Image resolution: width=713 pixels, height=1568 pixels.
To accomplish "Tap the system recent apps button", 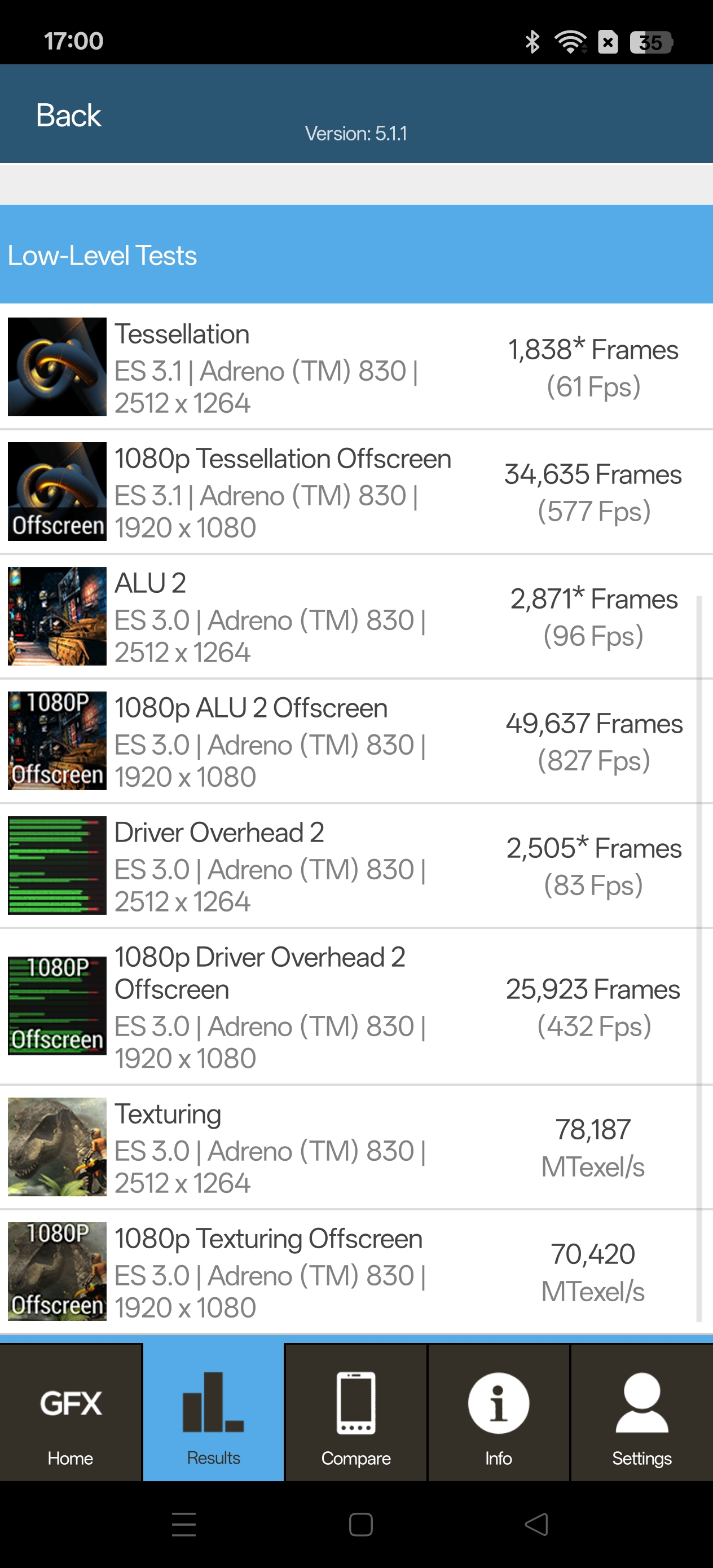I will [184, 1525].
